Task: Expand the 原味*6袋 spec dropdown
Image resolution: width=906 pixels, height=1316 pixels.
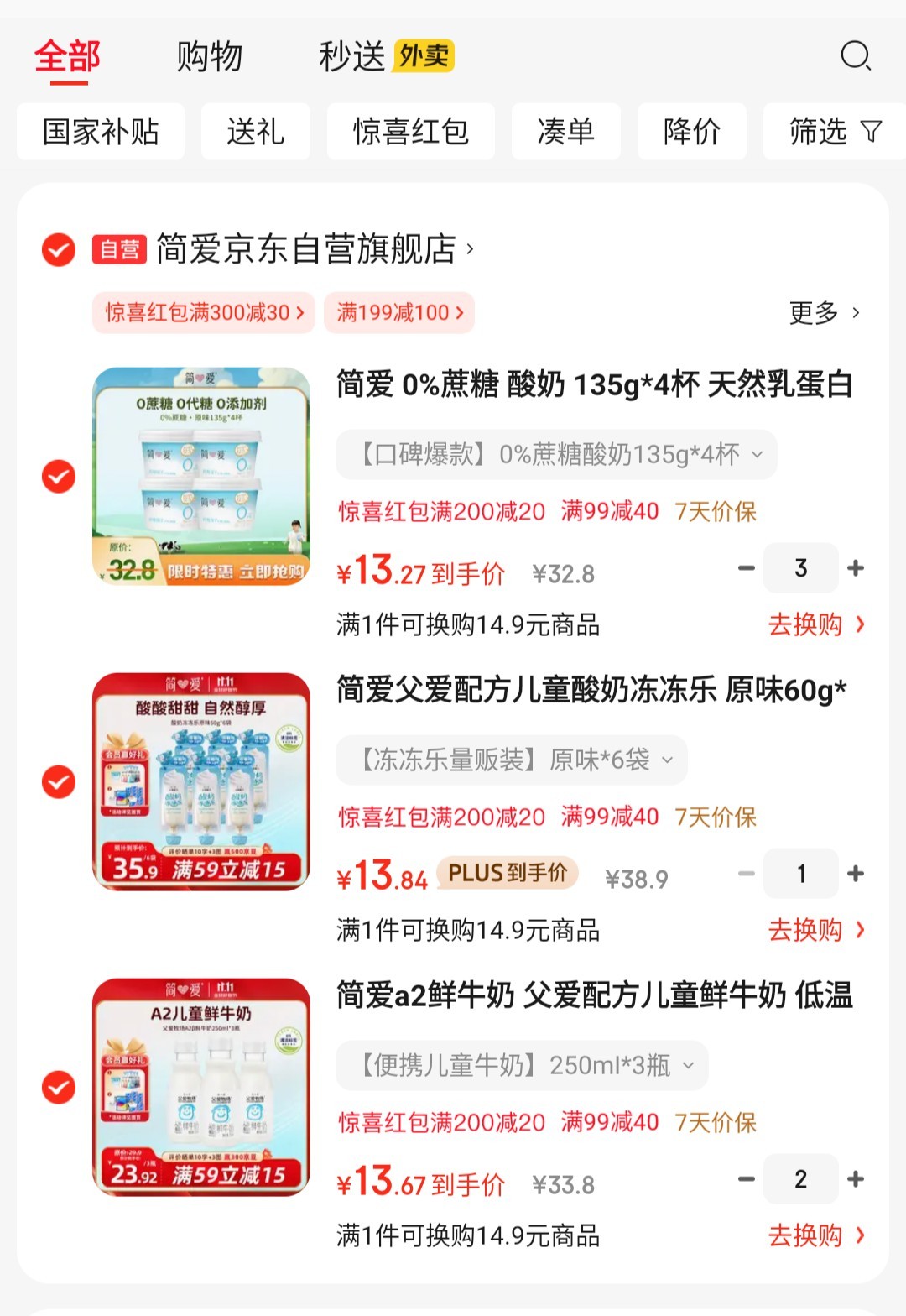Action: pyautogui.click(x=512, y=760)
